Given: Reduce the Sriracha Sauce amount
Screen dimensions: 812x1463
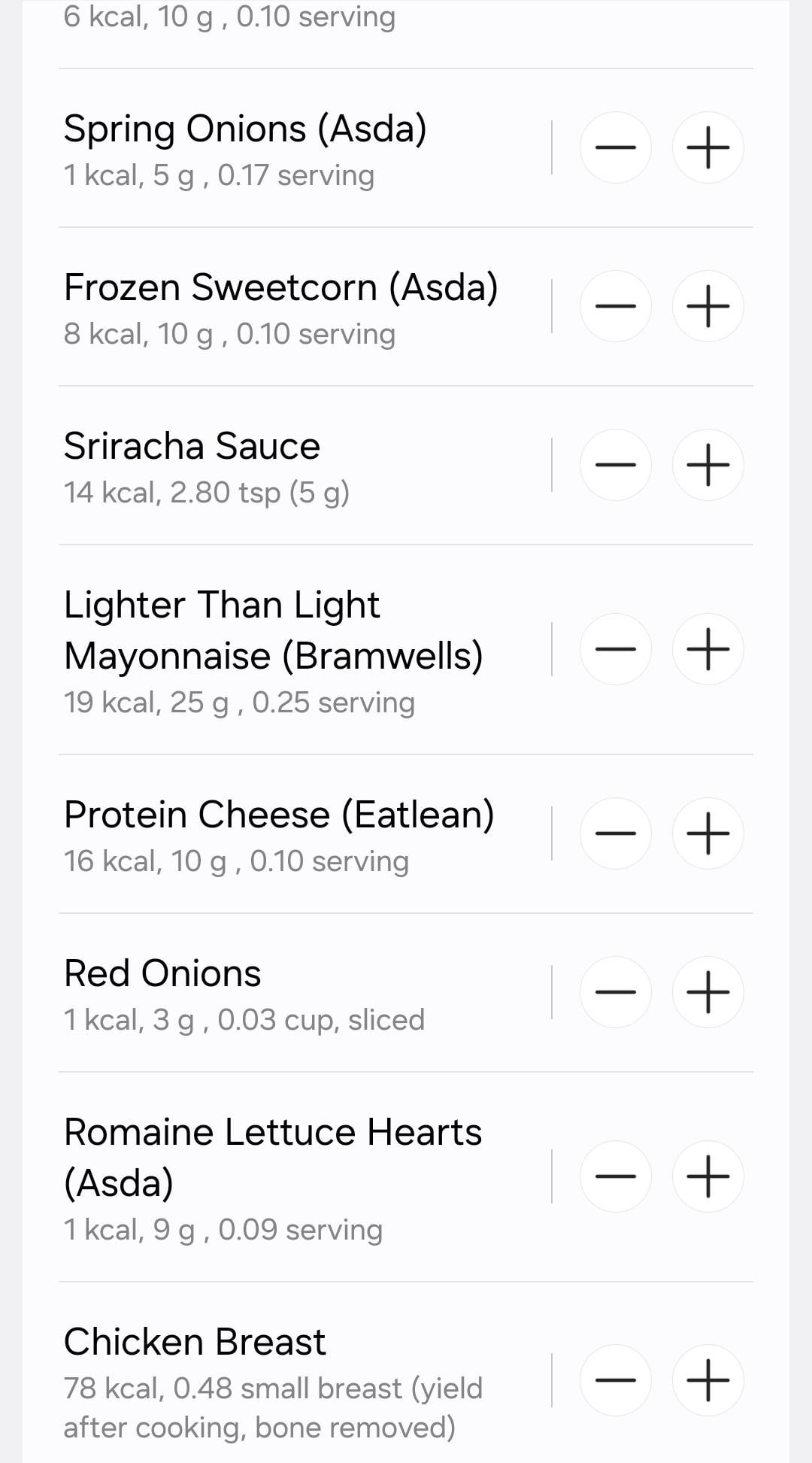Looking at the screenshot, I should [x=616, y=465].
